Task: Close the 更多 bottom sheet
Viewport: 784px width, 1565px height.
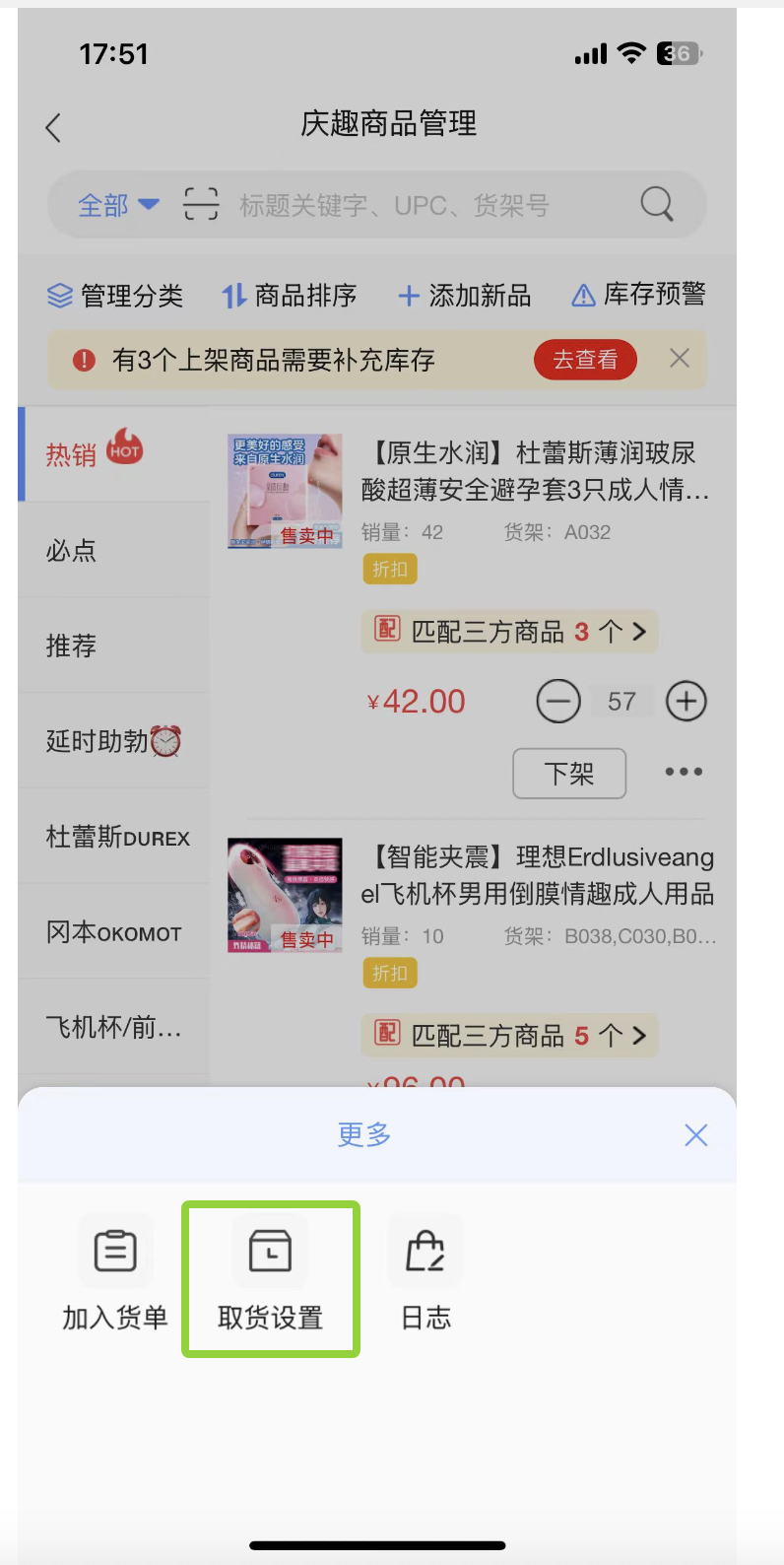Action: [x=695, y=1135]
